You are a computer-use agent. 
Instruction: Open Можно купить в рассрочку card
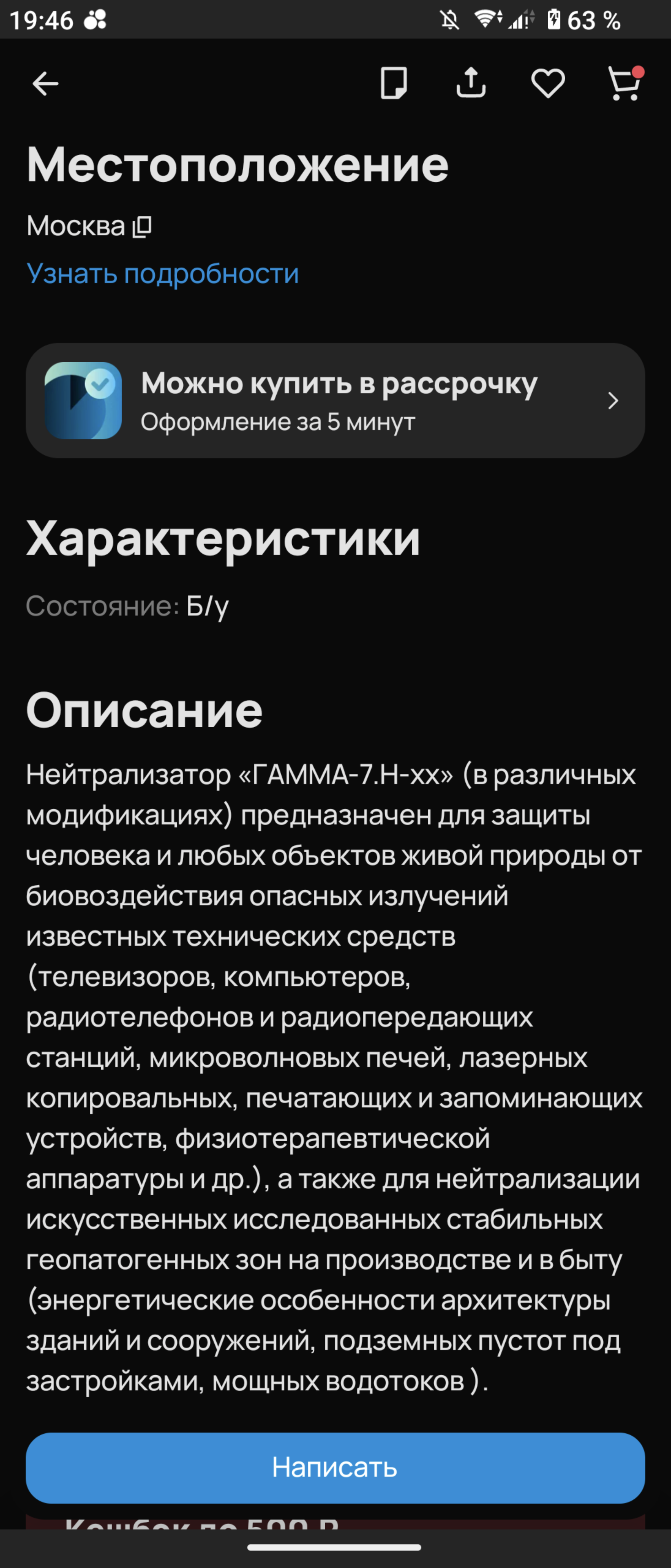(335, 401)
